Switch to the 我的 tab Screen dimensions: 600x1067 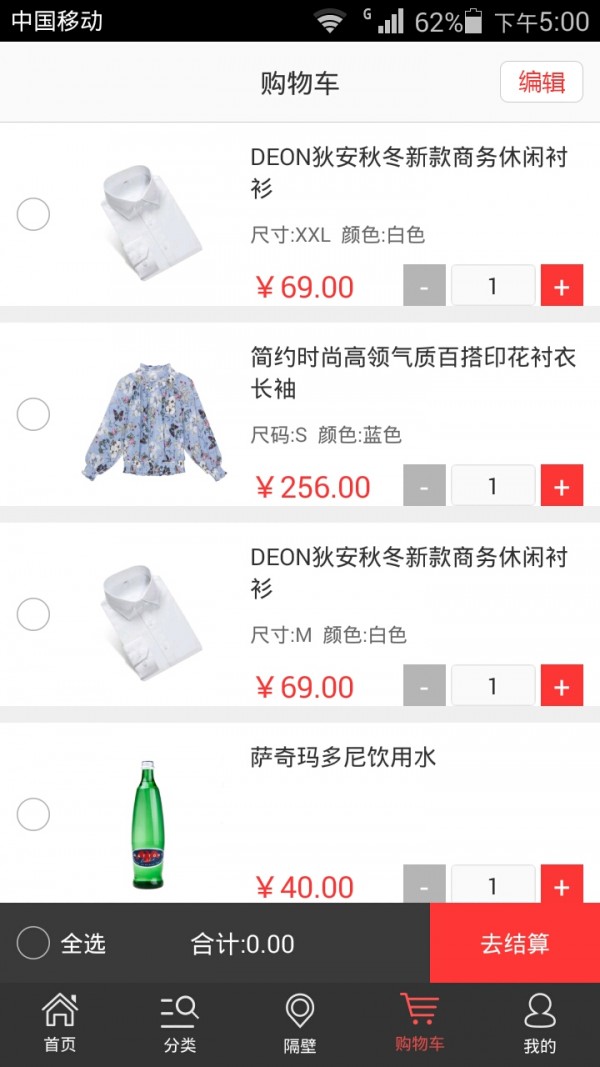pos(540,1024)
